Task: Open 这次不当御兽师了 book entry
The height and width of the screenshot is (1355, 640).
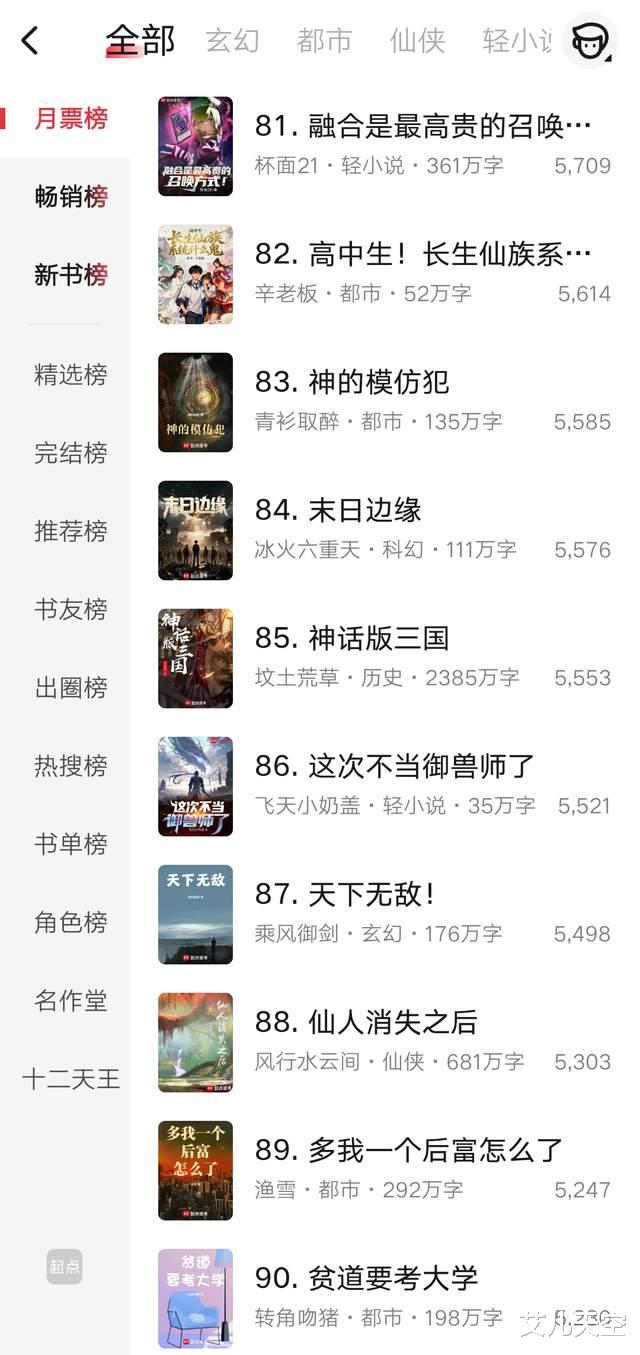Action: pyautogui.click(x=420, y=766)
